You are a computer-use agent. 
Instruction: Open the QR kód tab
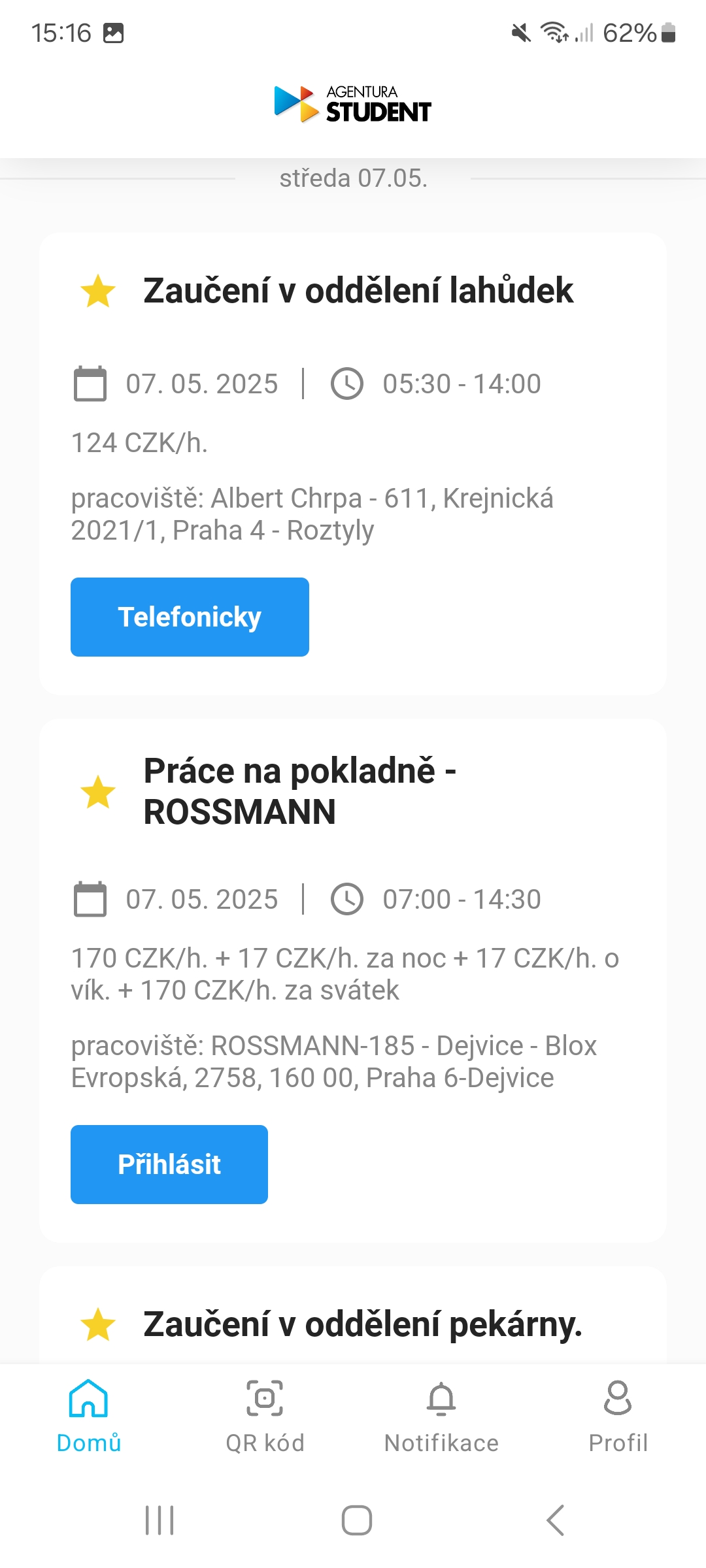pos(265,1416)
